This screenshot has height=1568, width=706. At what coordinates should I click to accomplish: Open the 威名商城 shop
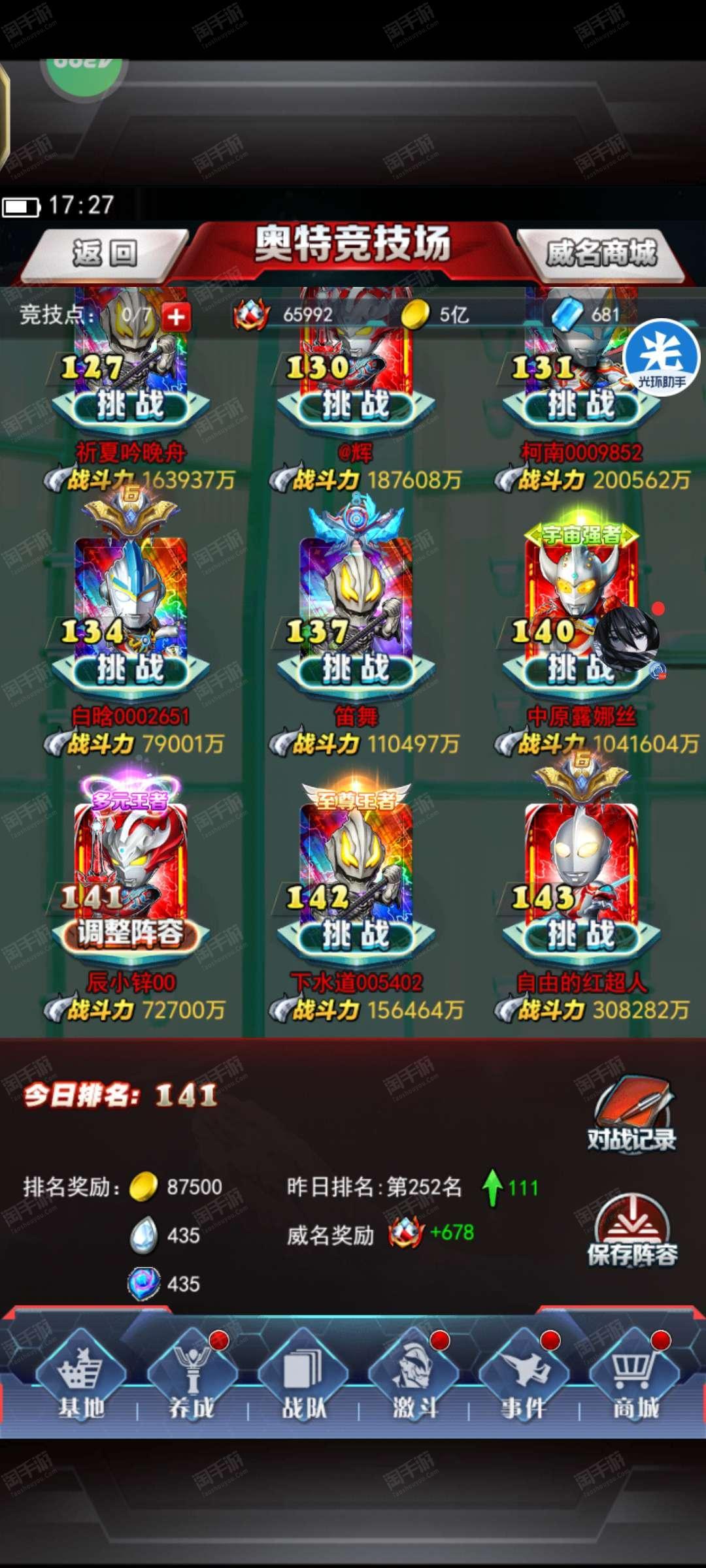(x=600, y=253)
